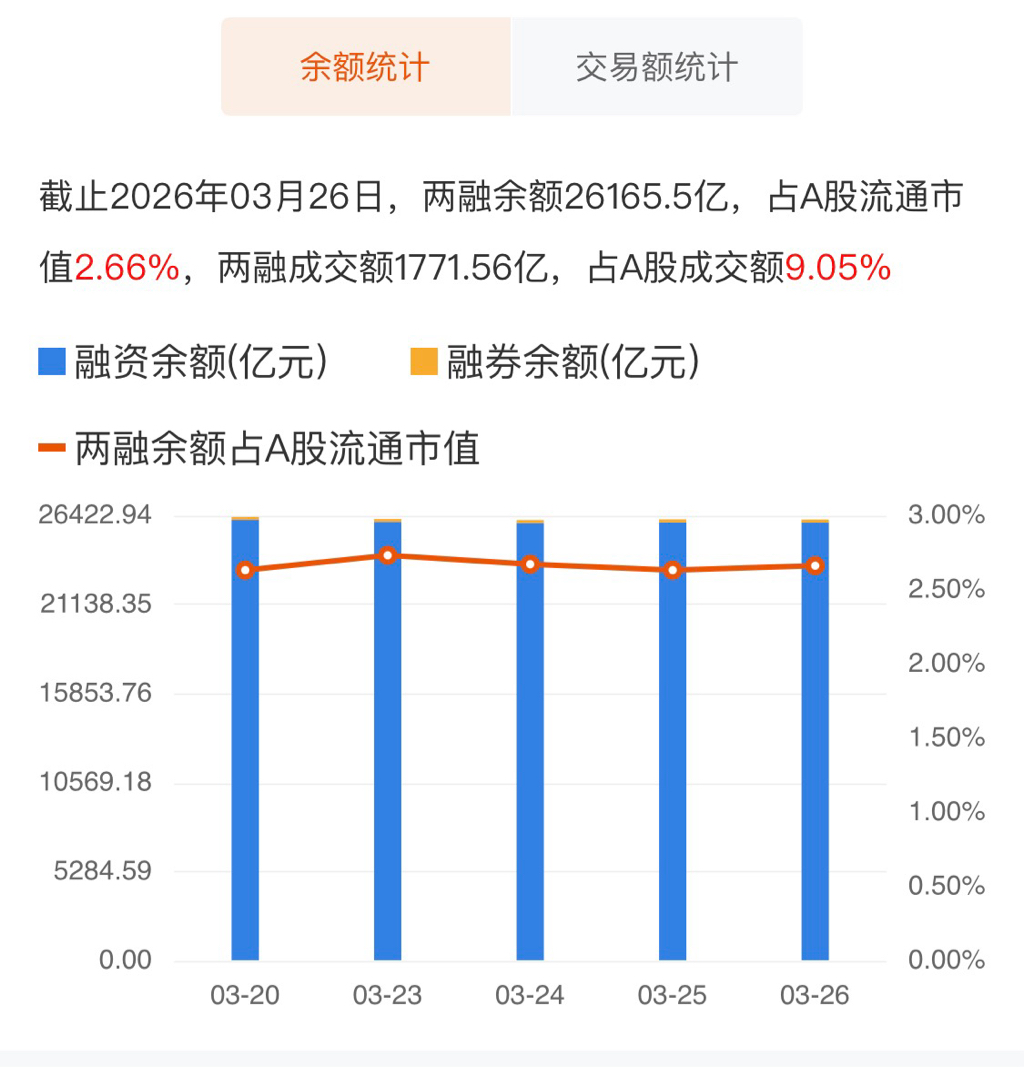Toggle the 融资余额(亿元) legend series
1024x1067 pixels.
click(184, 362)
